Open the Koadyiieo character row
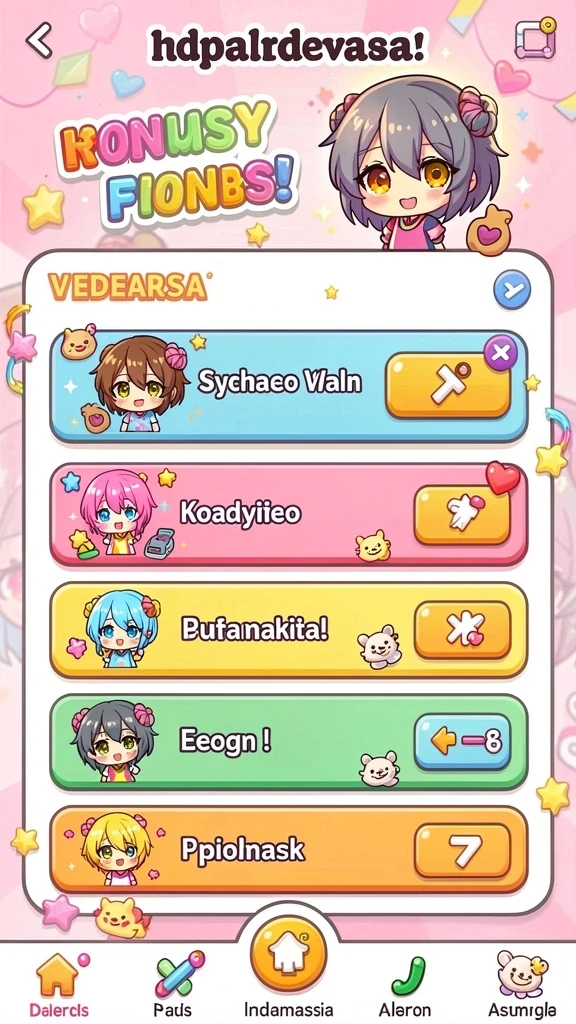 point(289,515)
